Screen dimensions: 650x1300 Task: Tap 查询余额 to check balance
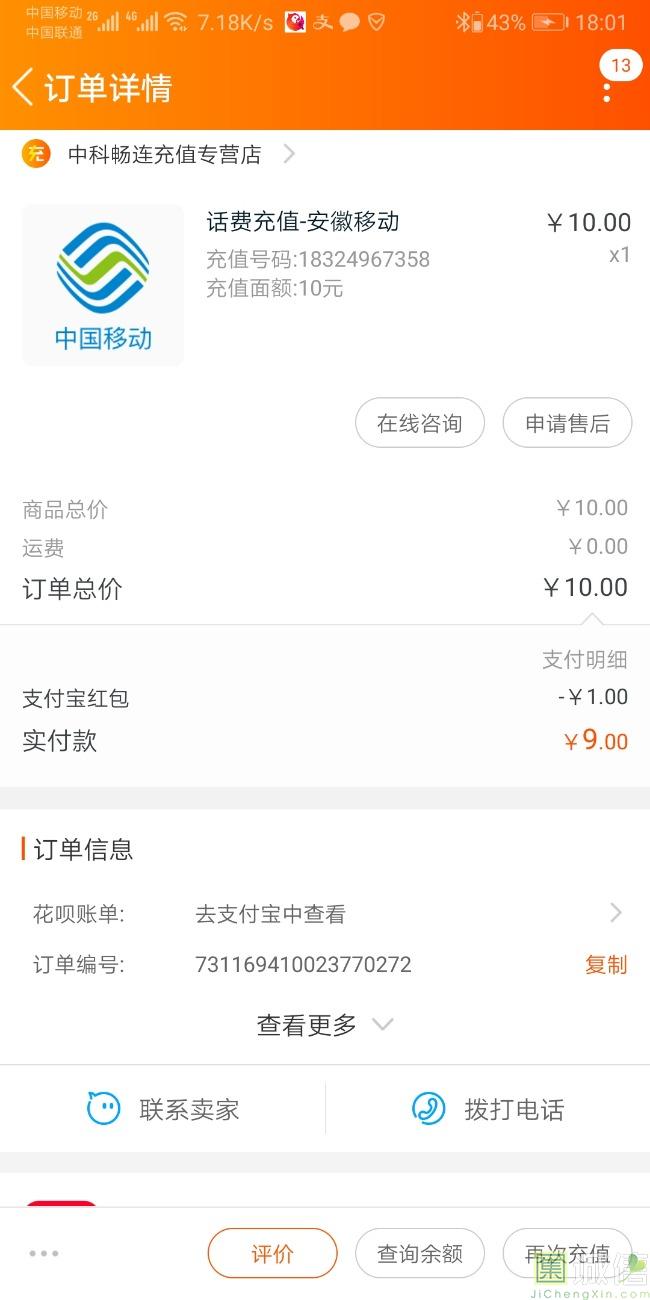click(419, 1253)
